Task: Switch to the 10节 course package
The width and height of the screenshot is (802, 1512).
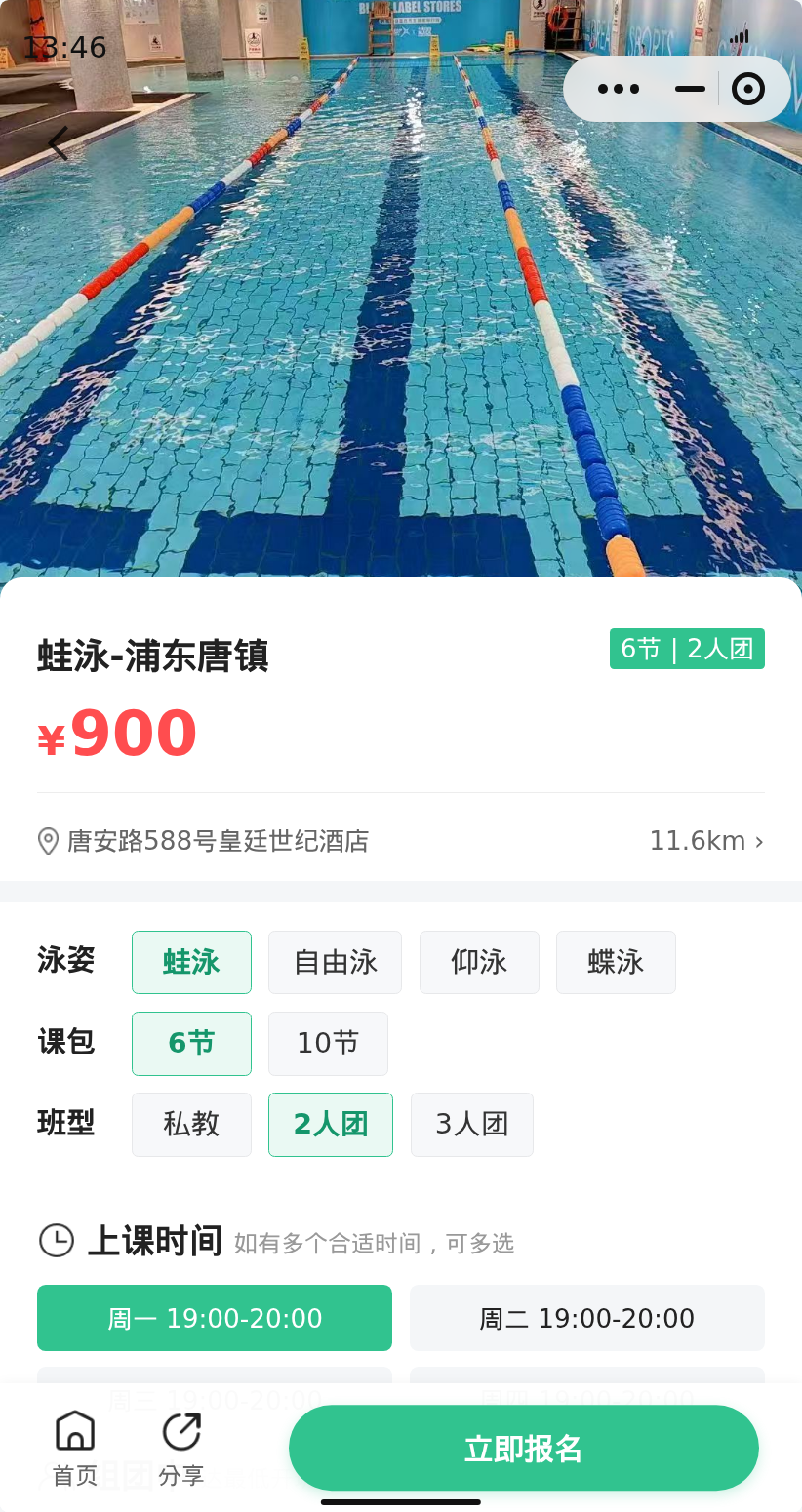Action: click(328, 1043)
